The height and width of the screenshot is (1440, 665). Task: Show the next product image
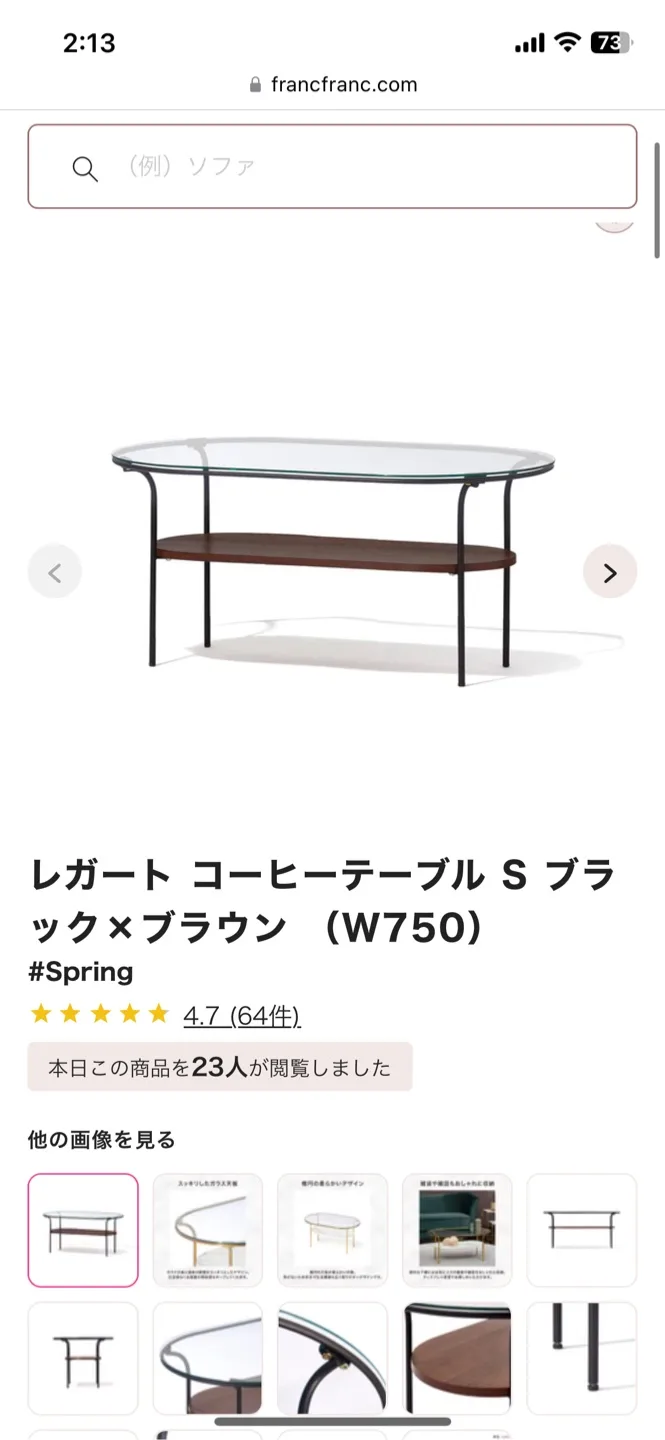coord(609,572)
